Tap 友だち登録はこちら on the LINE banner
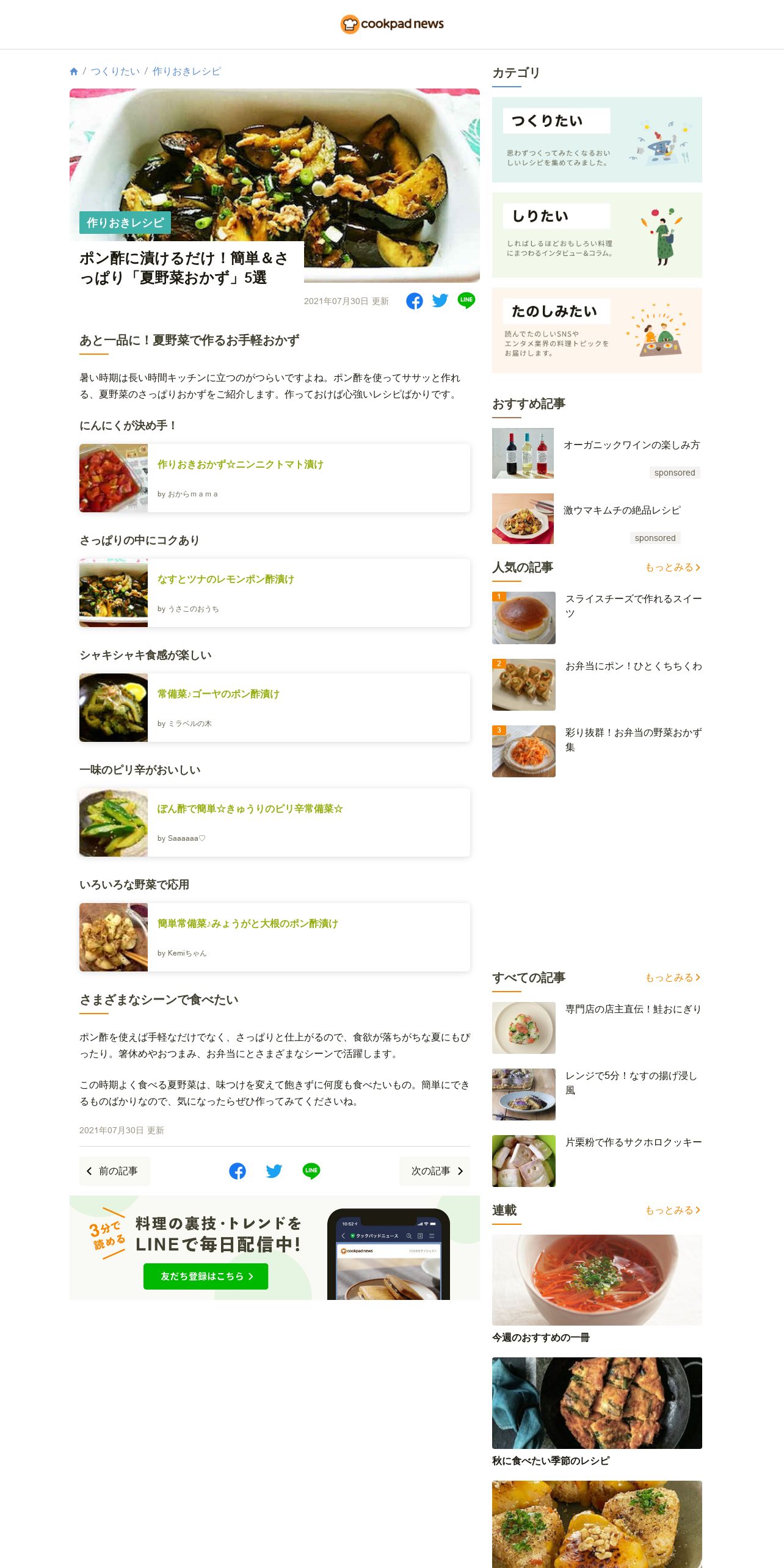The height and width of the screenshot is (1568, 784). pos(206,1276)
